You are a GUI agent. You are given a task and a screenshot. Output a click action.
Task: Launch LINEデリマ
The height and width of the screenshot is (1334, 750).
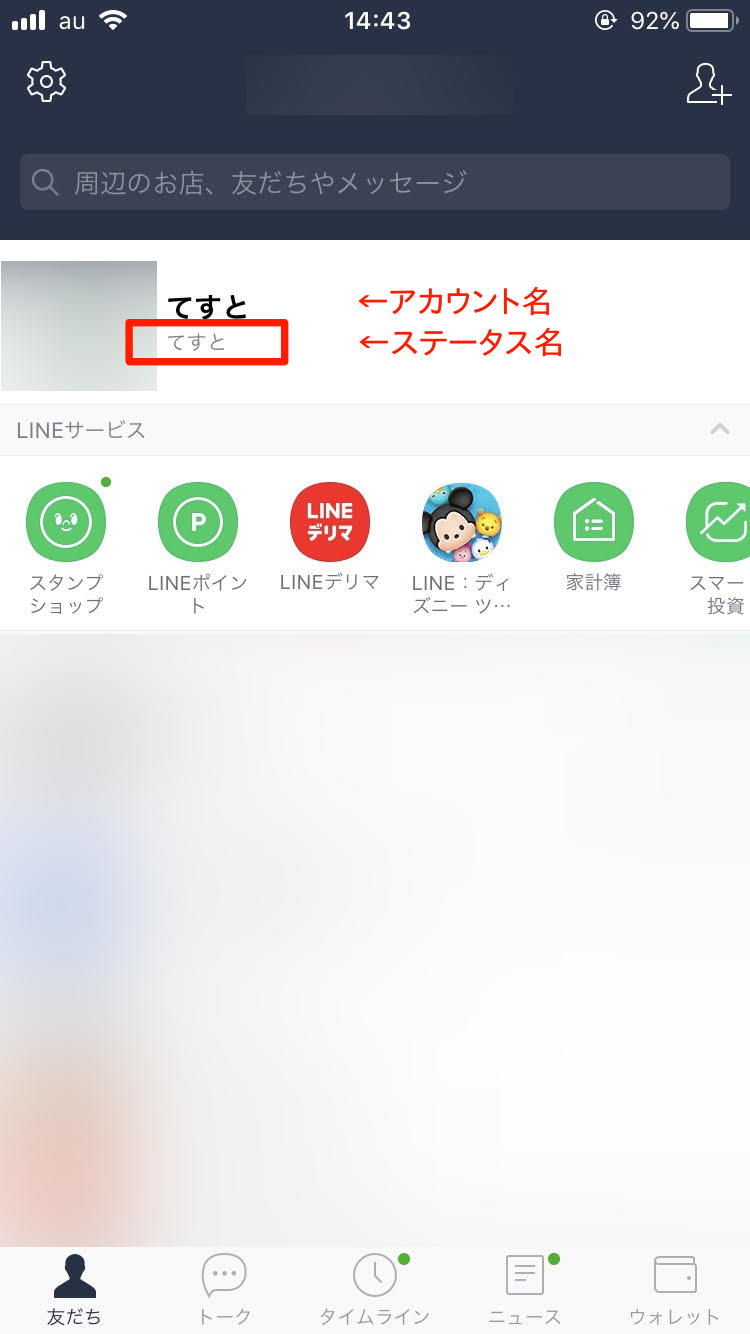tap(330, 537)
